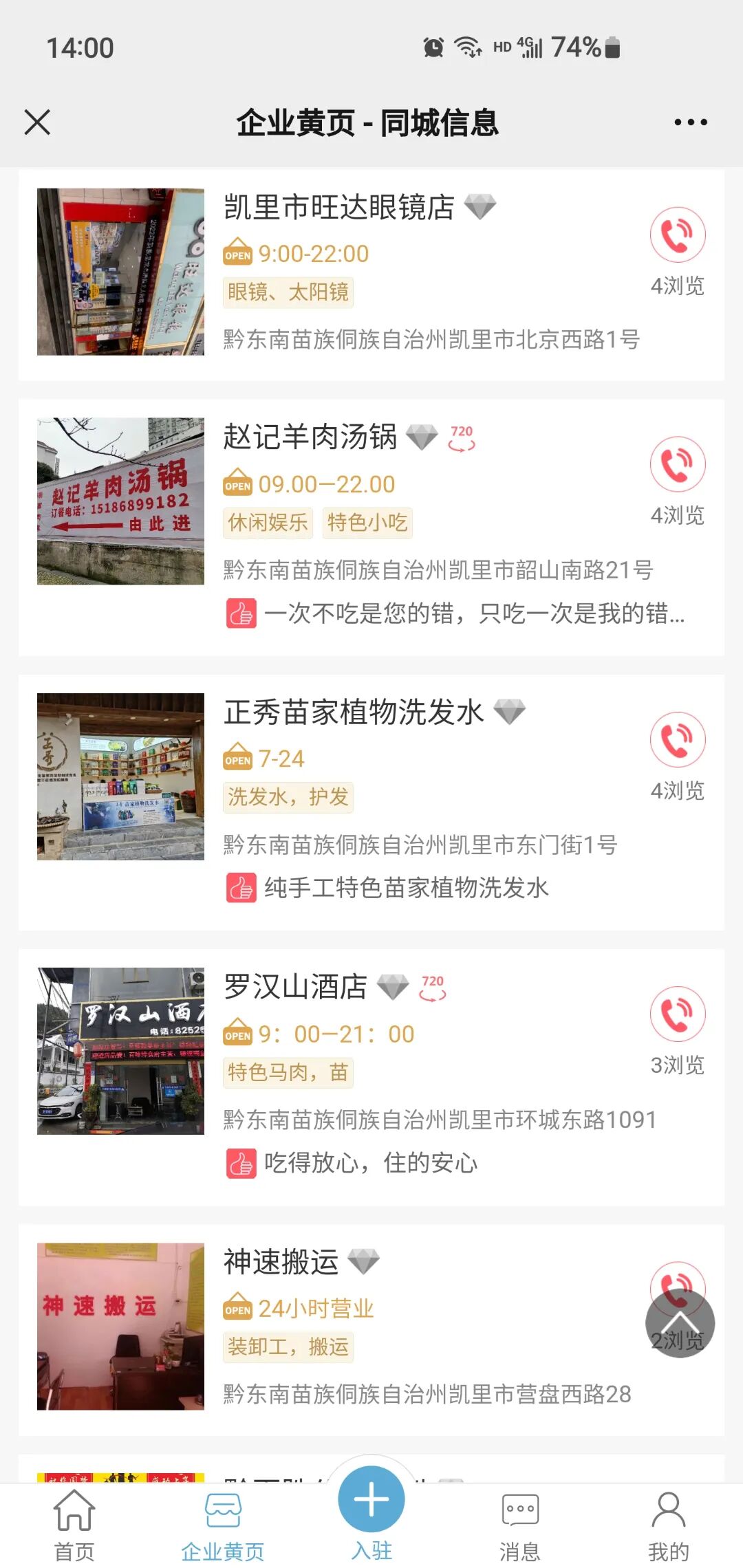743x1568 pixels.
Task: Call 正秀苗家植物洗发水 via phone icon
Action: [677, 739]
